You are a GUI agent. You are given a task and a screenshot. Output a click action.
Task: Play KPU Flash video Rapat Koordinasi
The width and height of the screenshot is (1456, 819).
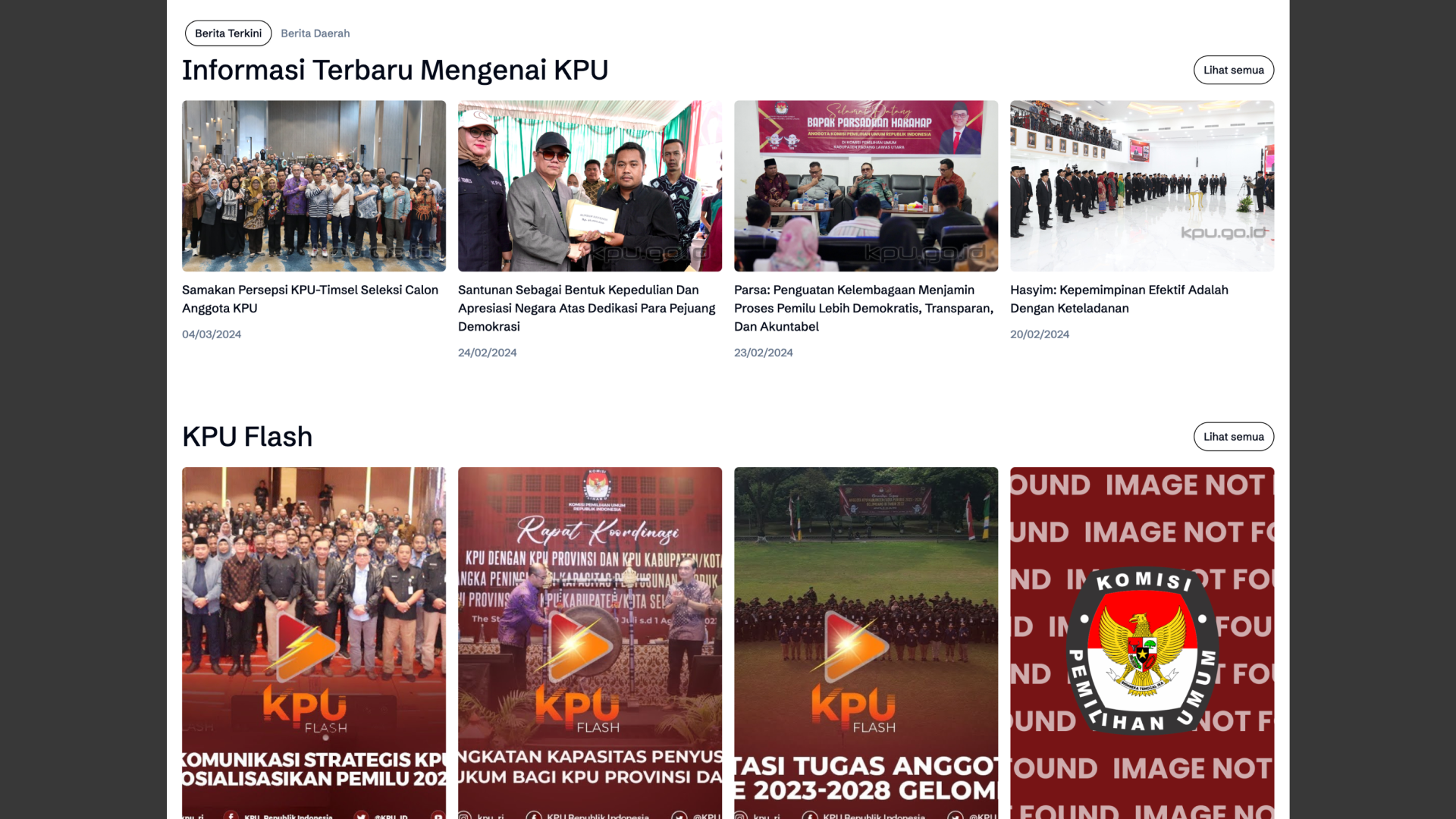click(580, 645)
